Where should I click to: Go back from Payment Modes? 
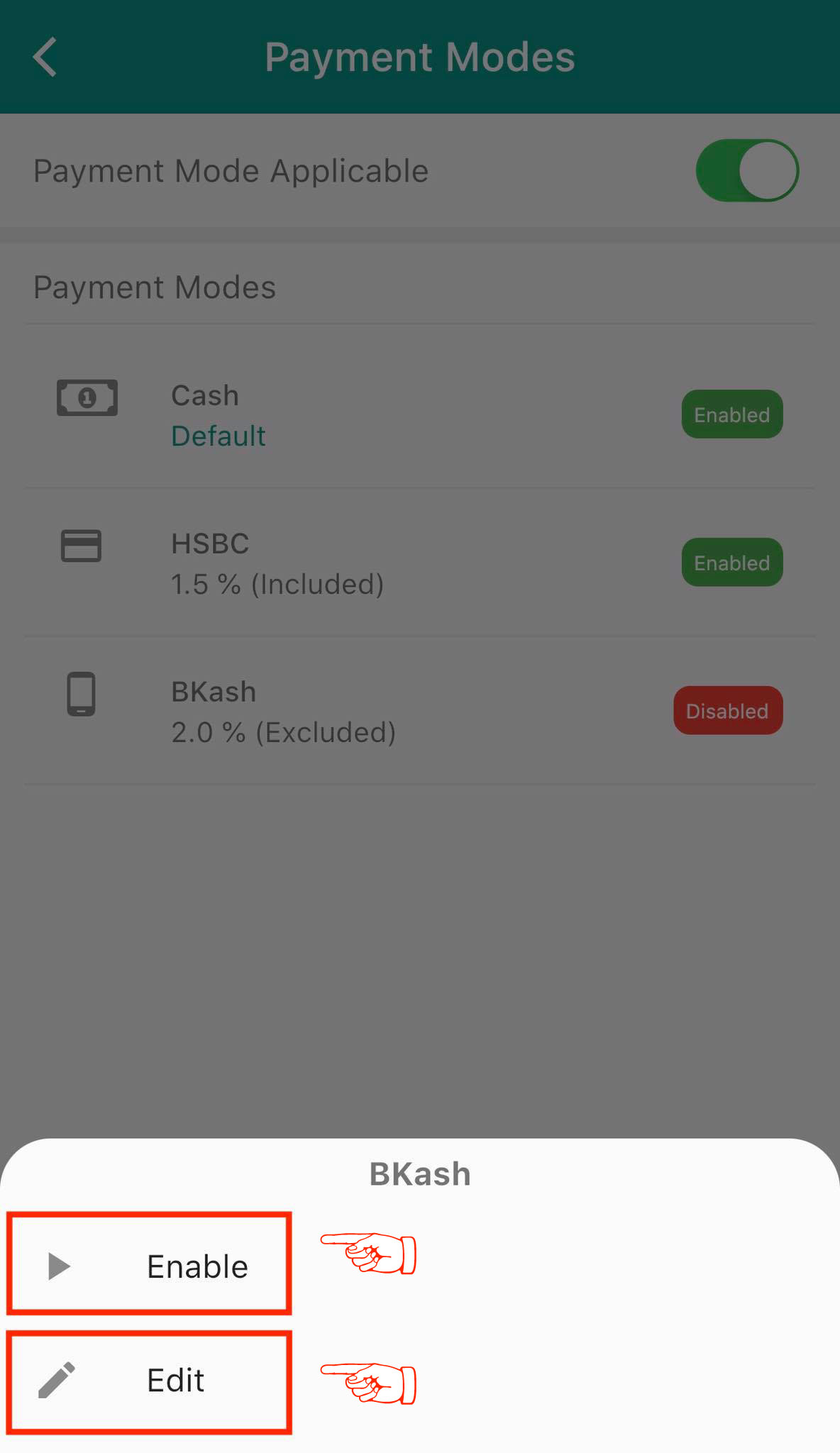[x=45, y=57]
